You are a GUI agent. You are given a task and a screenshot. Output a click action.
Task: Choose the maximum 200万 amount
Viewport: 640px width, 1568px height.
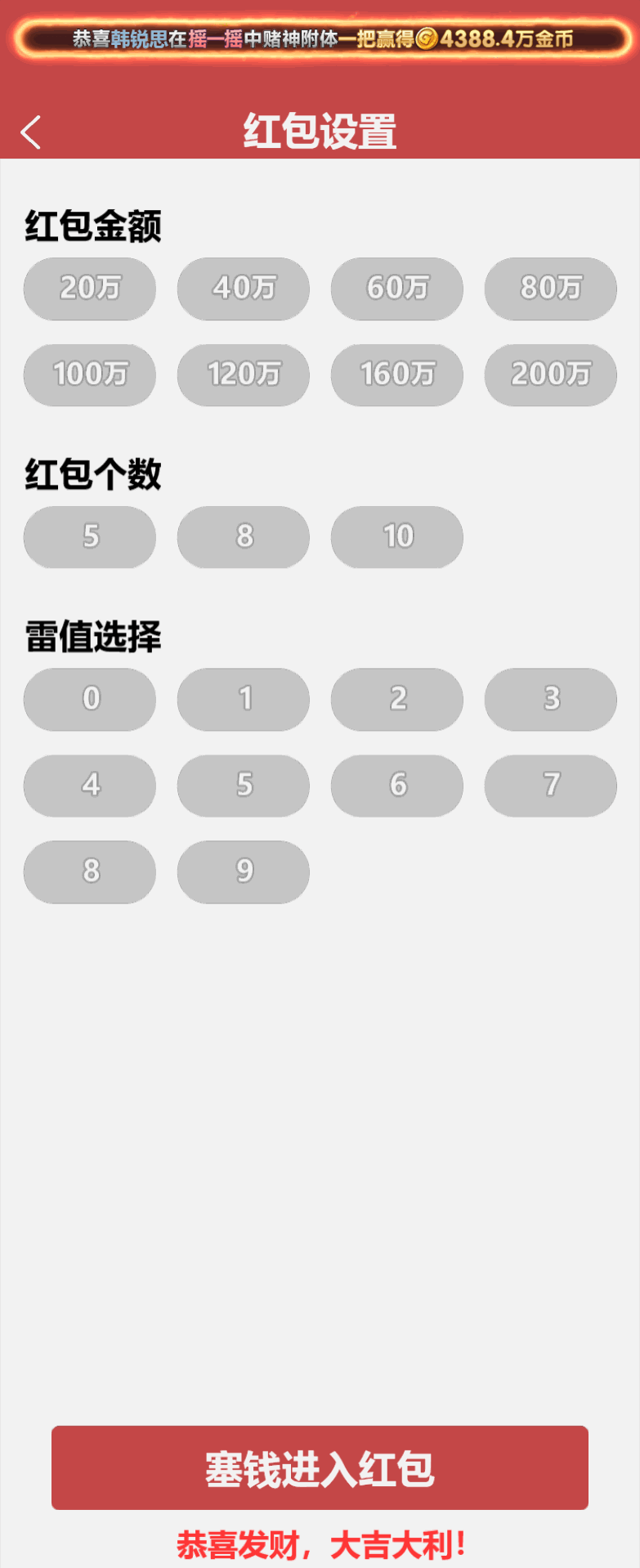pyautogui.click(x=550, y=375)
